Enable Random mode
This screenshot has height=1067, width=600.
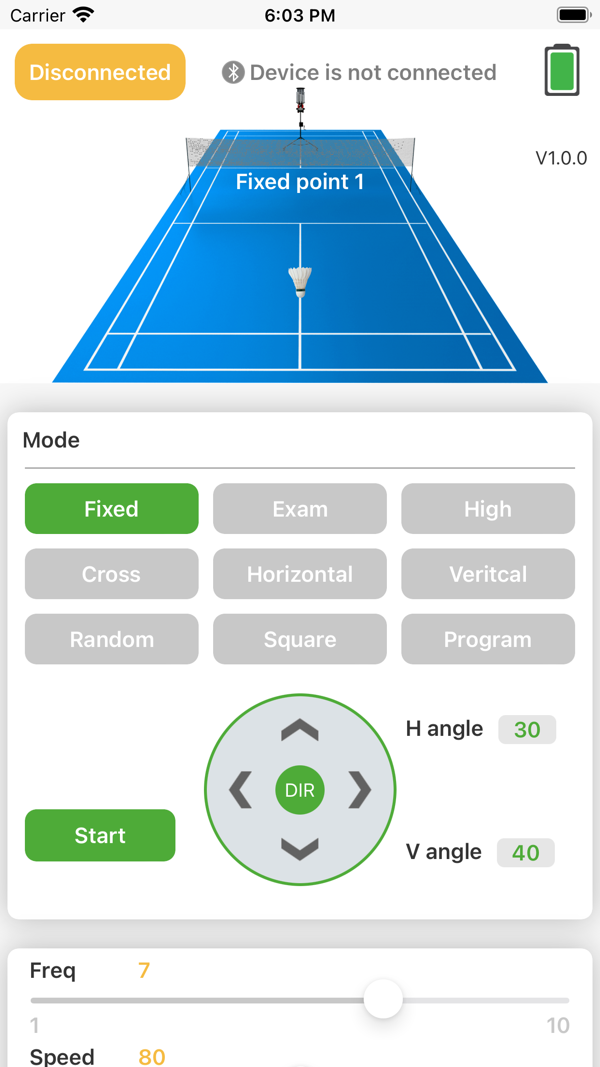click(x=111, y=639)
